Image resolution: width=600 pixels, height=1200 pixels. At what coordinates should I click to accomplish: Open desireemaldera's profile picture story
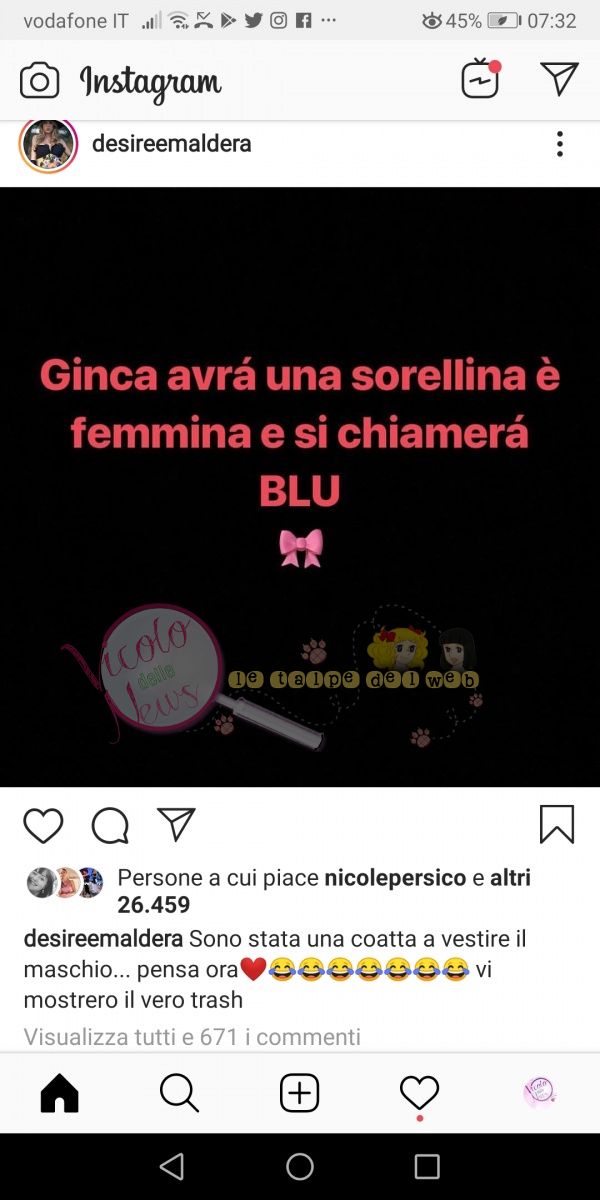click(48, 145)
